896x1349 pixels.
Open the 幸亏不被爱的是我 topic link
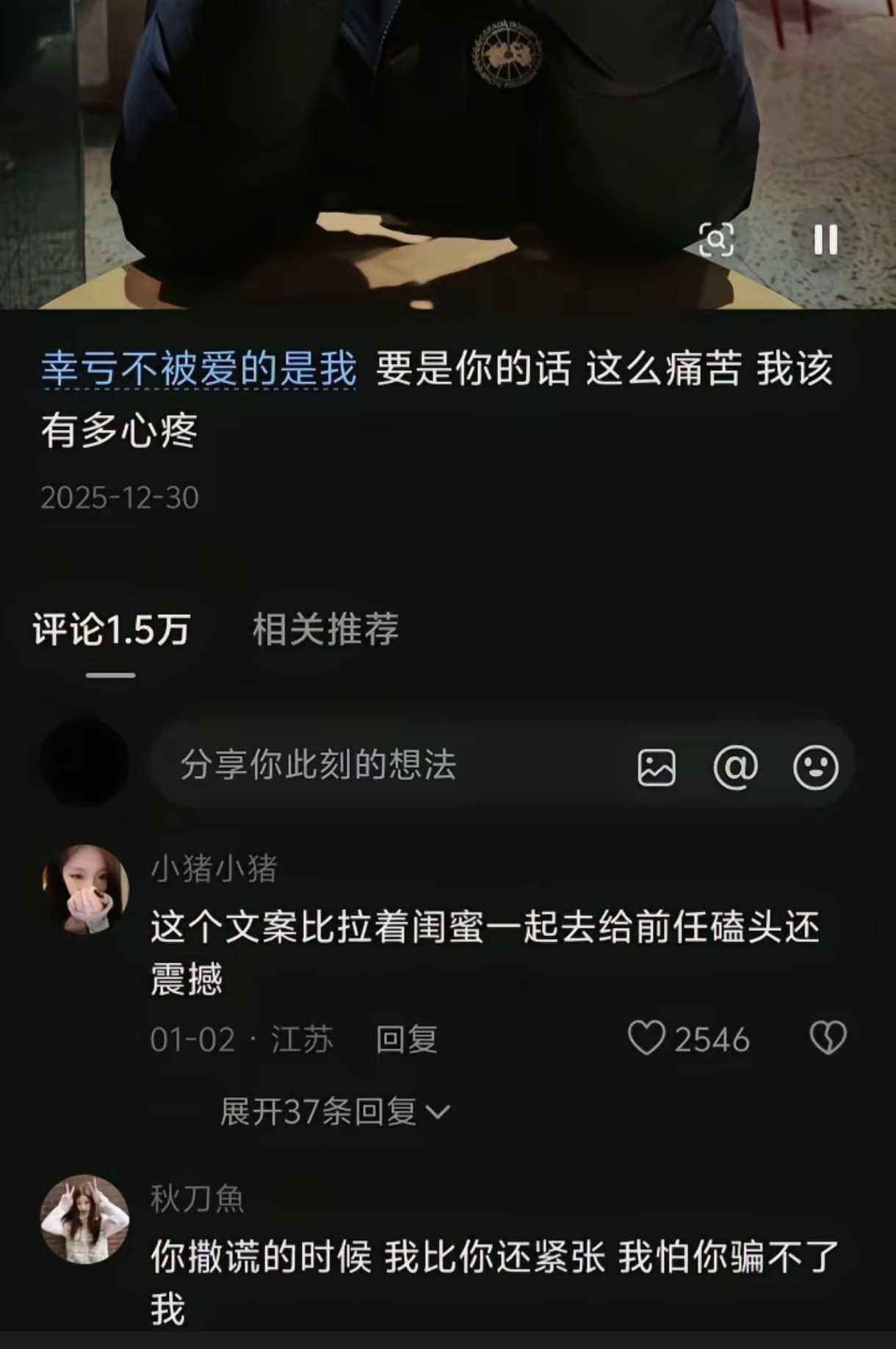point(198,368)
